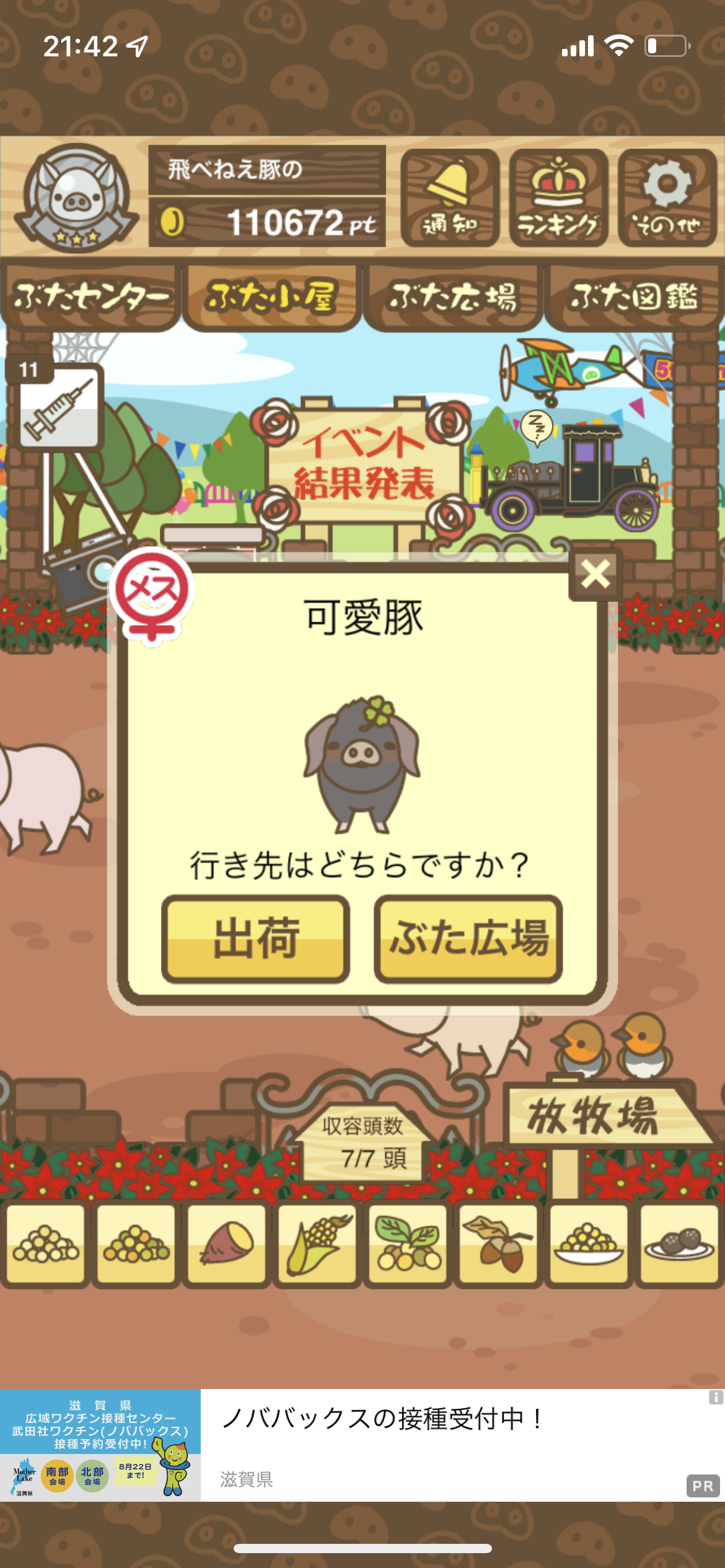Close the 可愛豚 dialog
This screenshot has height=1568, width=725.
click(x=595, y=574)
